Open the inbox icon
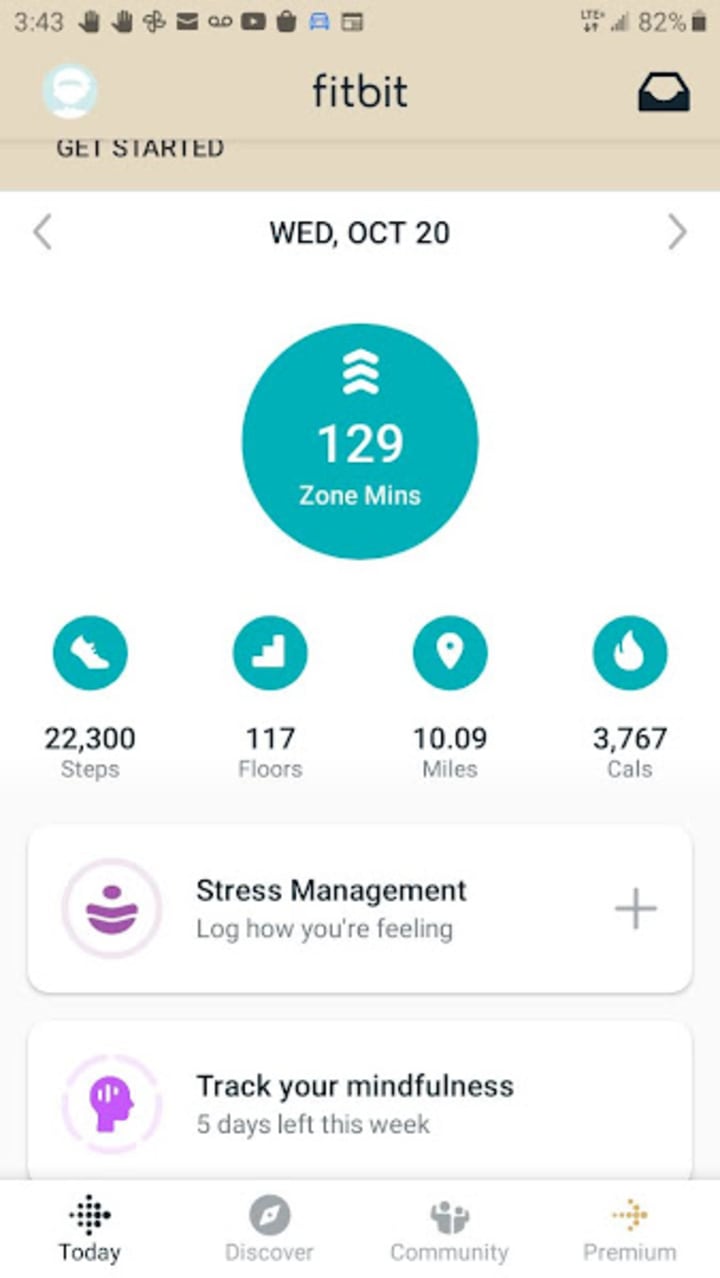This screenshot has width=720, height=1278. (x=664, y=93)
